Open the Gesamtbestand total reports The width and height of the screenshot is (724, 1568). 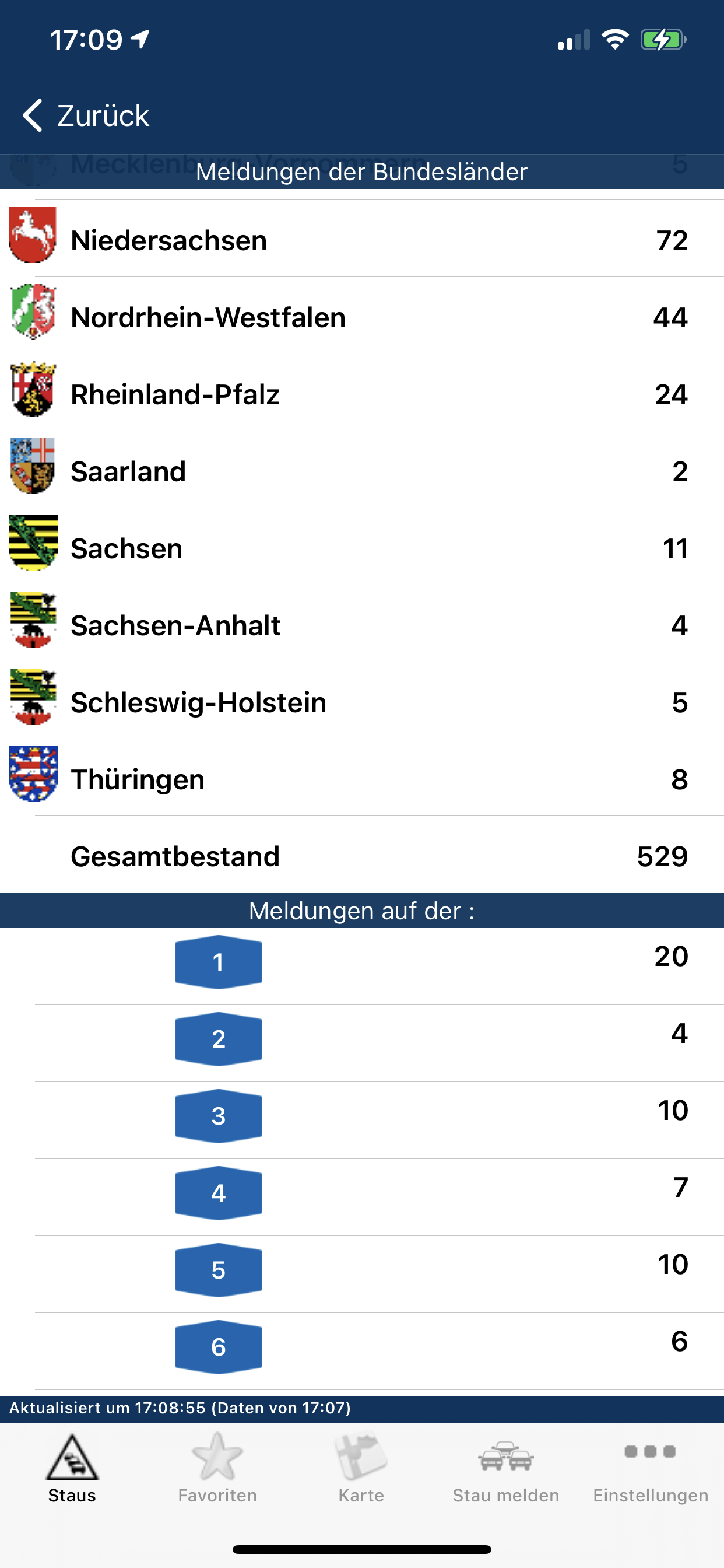click(x=362, y=856)
